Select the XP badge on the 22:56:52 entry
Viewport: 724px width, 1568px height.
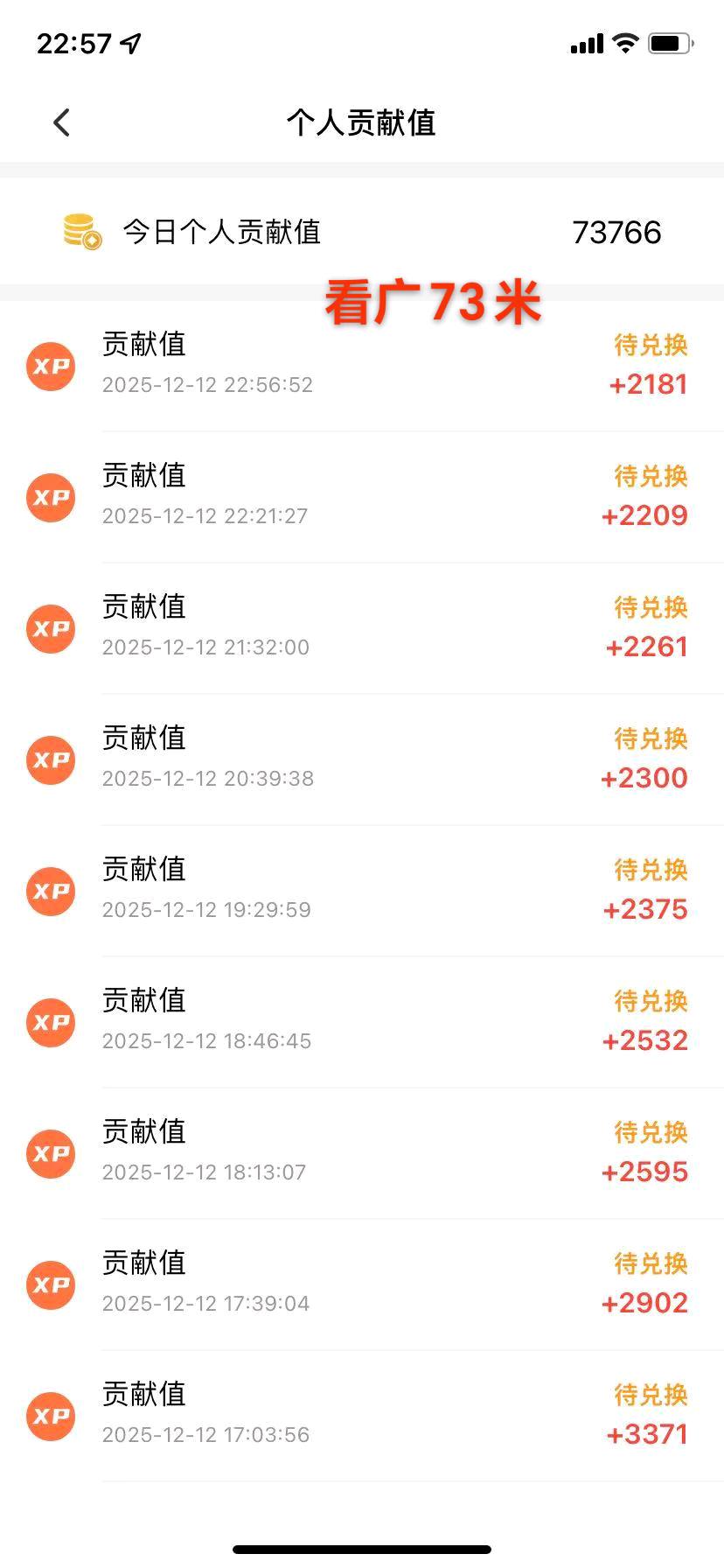pyautogui.click(x=50, y=367)
